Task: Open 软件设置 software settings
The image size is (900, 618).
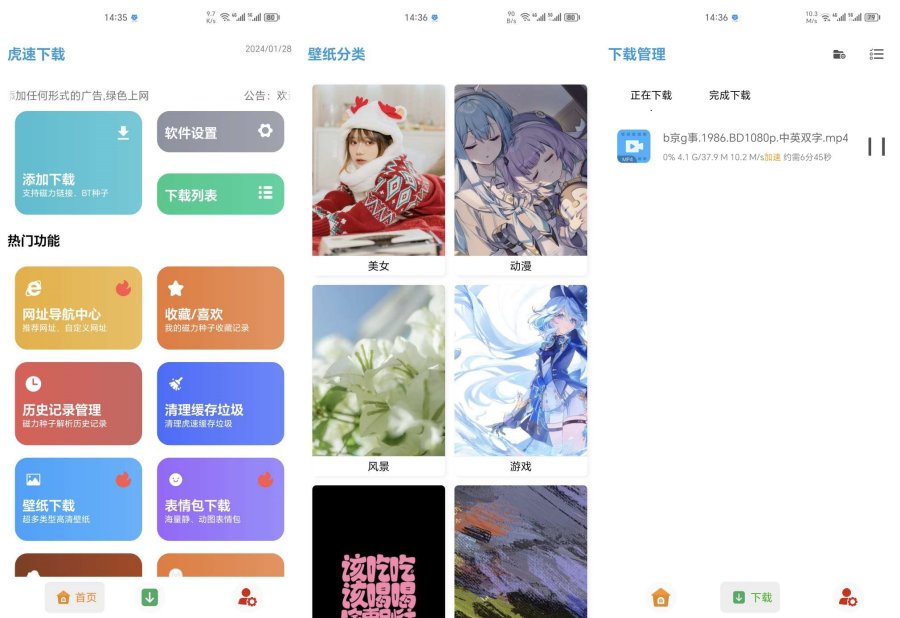Action: pos(220,132)
